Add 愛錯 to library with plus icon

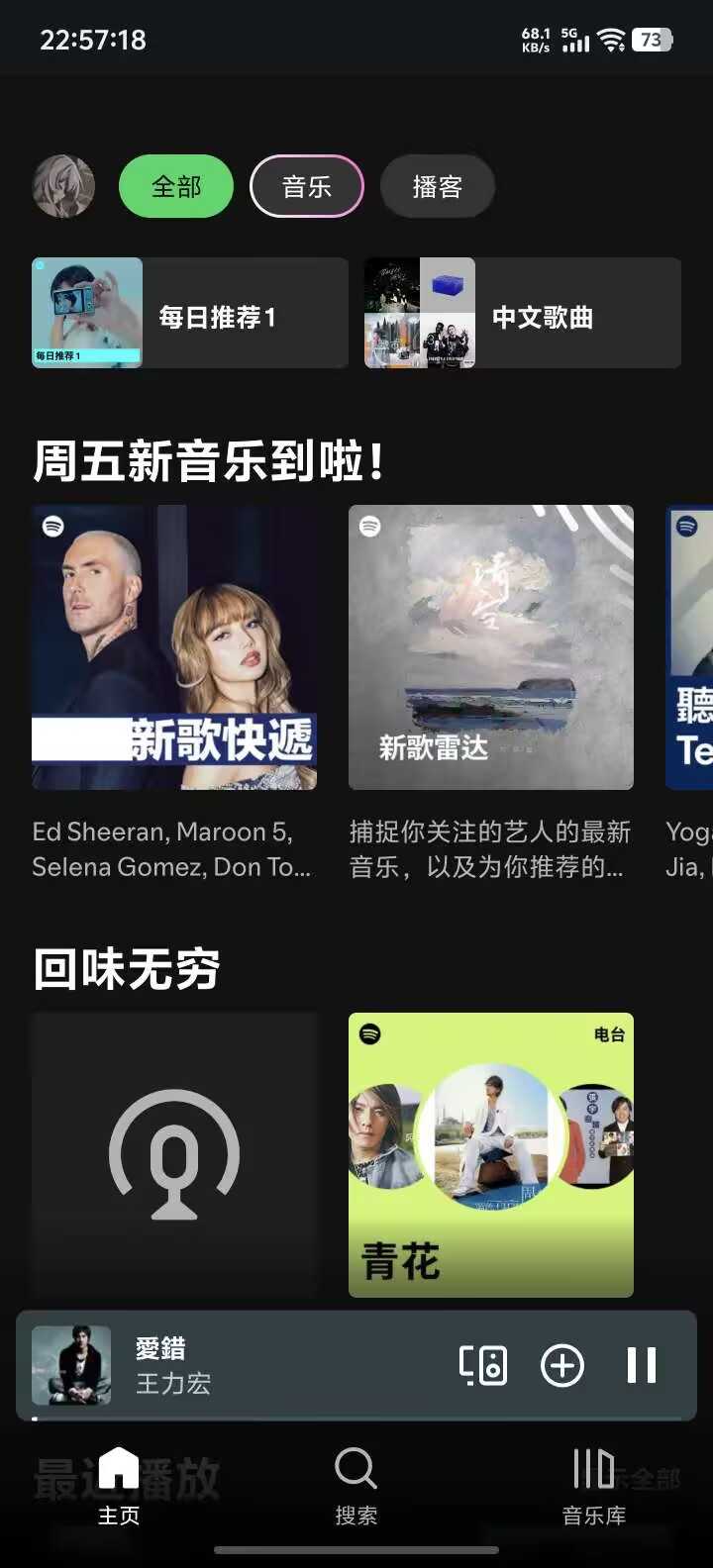pos(562,1366)
